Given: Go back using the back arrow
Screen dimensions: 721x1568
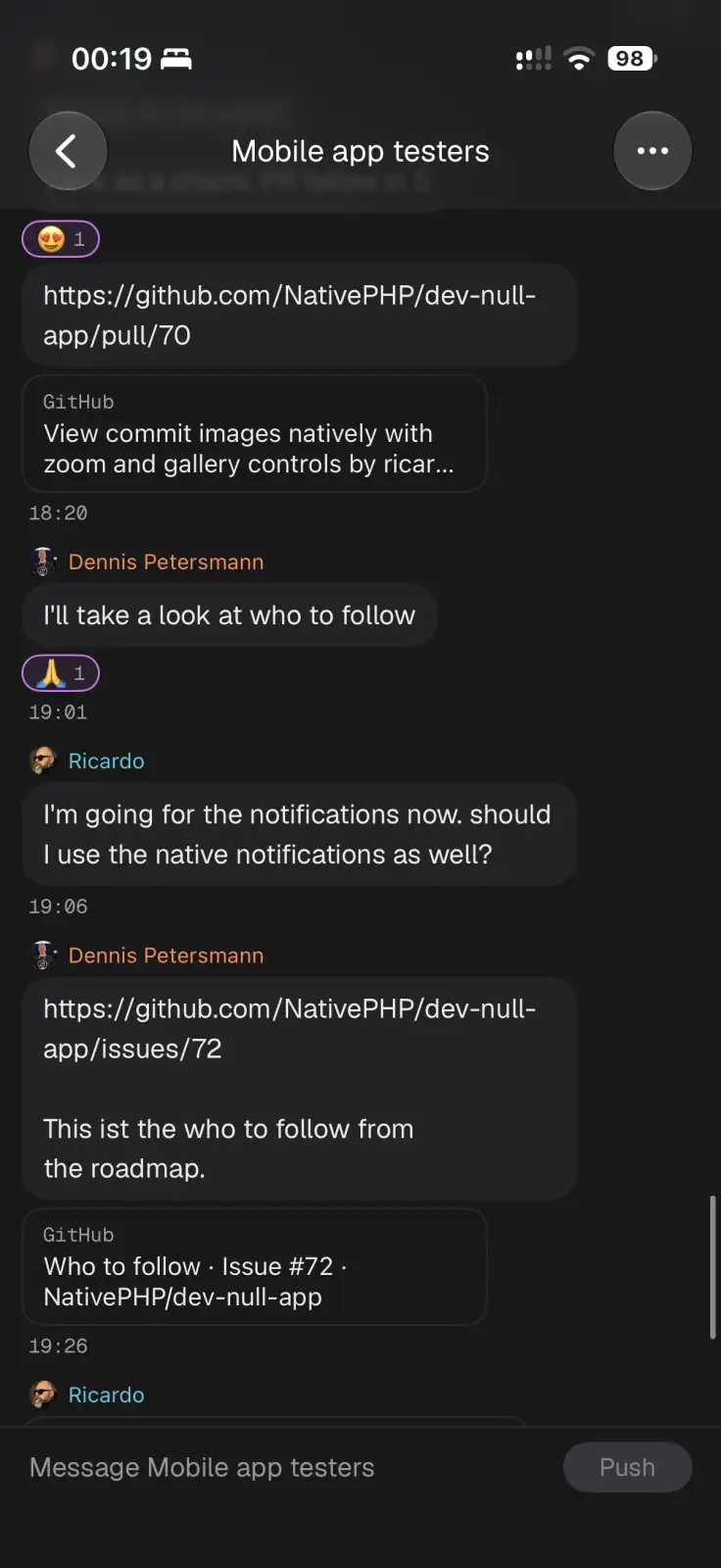Looking at the screenshot, I should (68, 151).
